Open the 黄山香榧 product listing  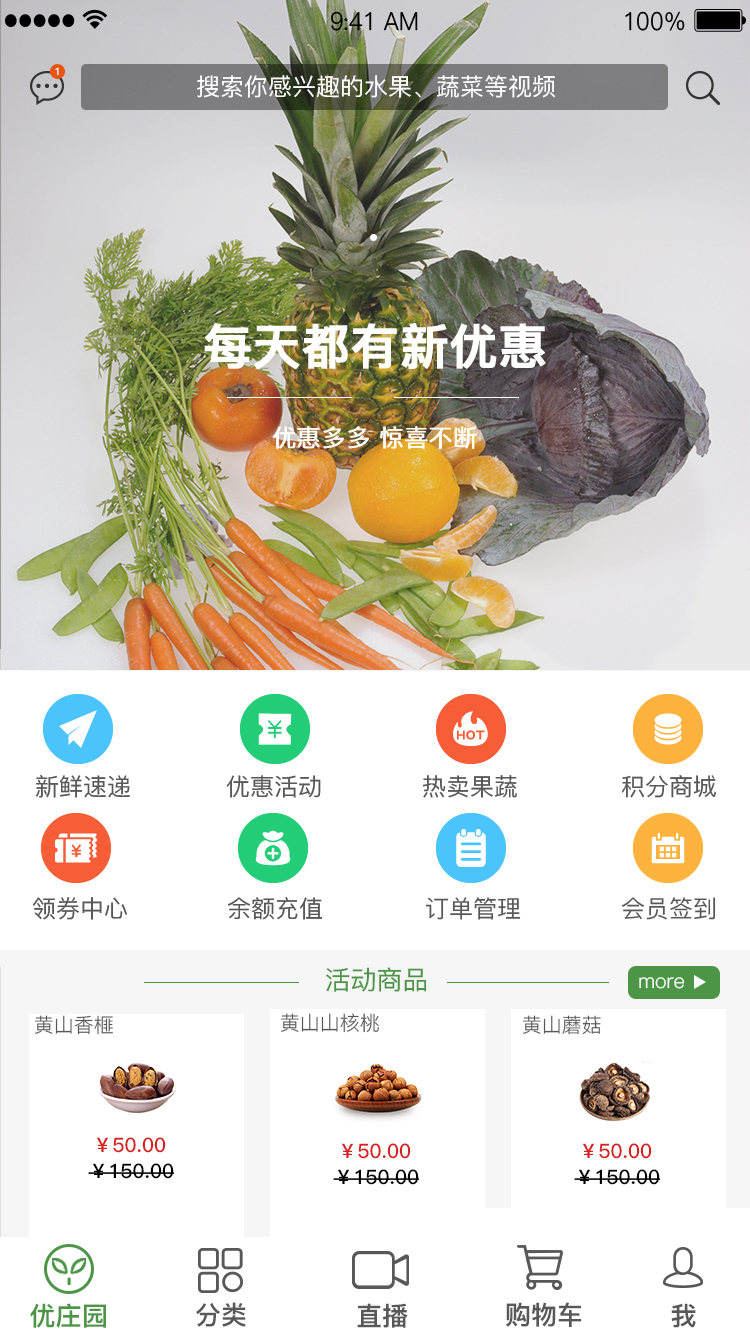(136, 1095)
